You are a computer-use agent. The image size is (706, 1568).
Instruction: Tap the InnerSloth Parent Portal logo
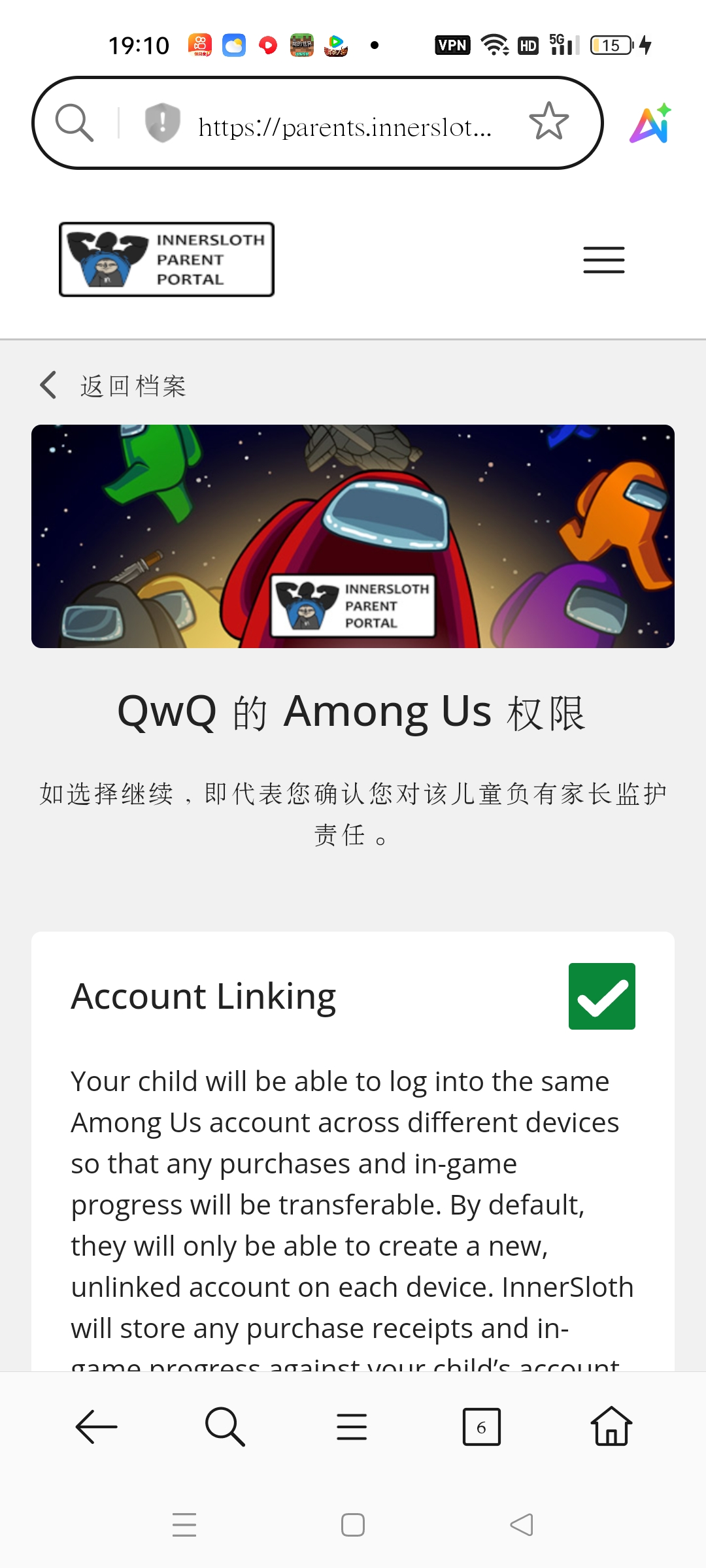tap(166, 259)
